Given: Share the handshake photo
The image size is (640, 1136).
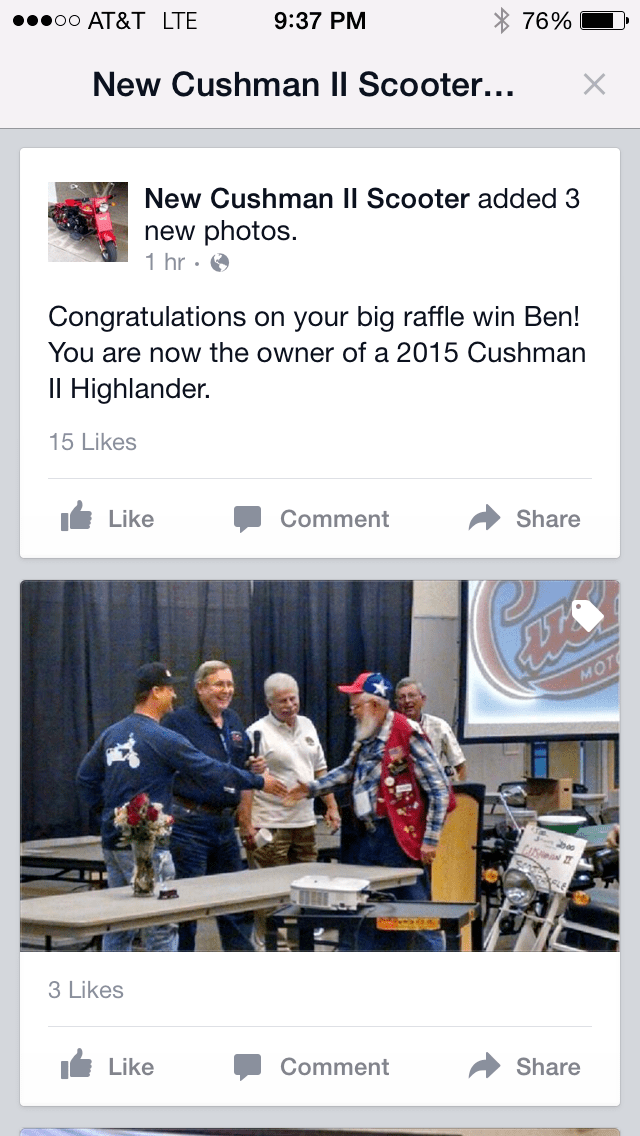Looking at the screenshot, I should click(x=525, y=1067).
